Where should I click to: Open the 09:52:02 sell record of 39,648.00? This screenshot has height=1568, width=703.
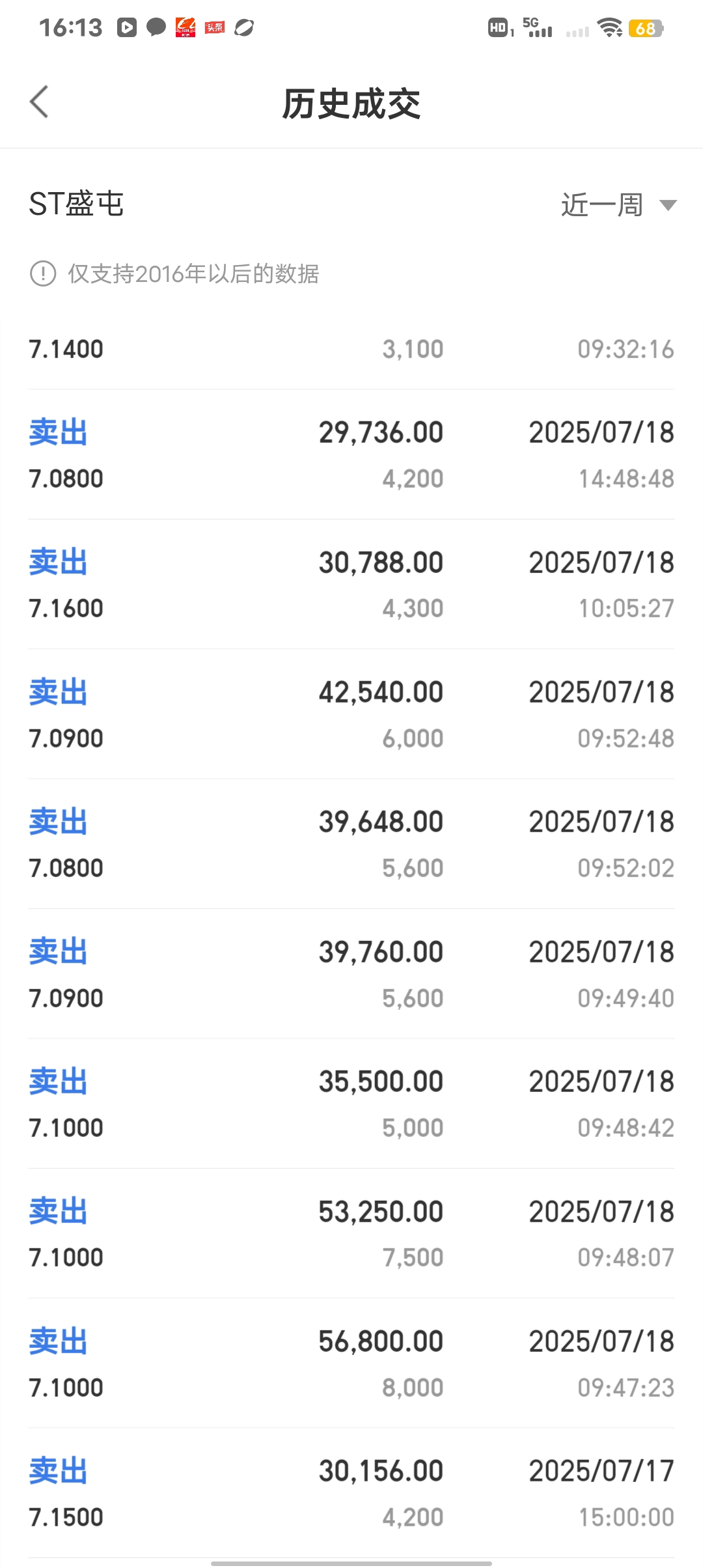(351, 844)
